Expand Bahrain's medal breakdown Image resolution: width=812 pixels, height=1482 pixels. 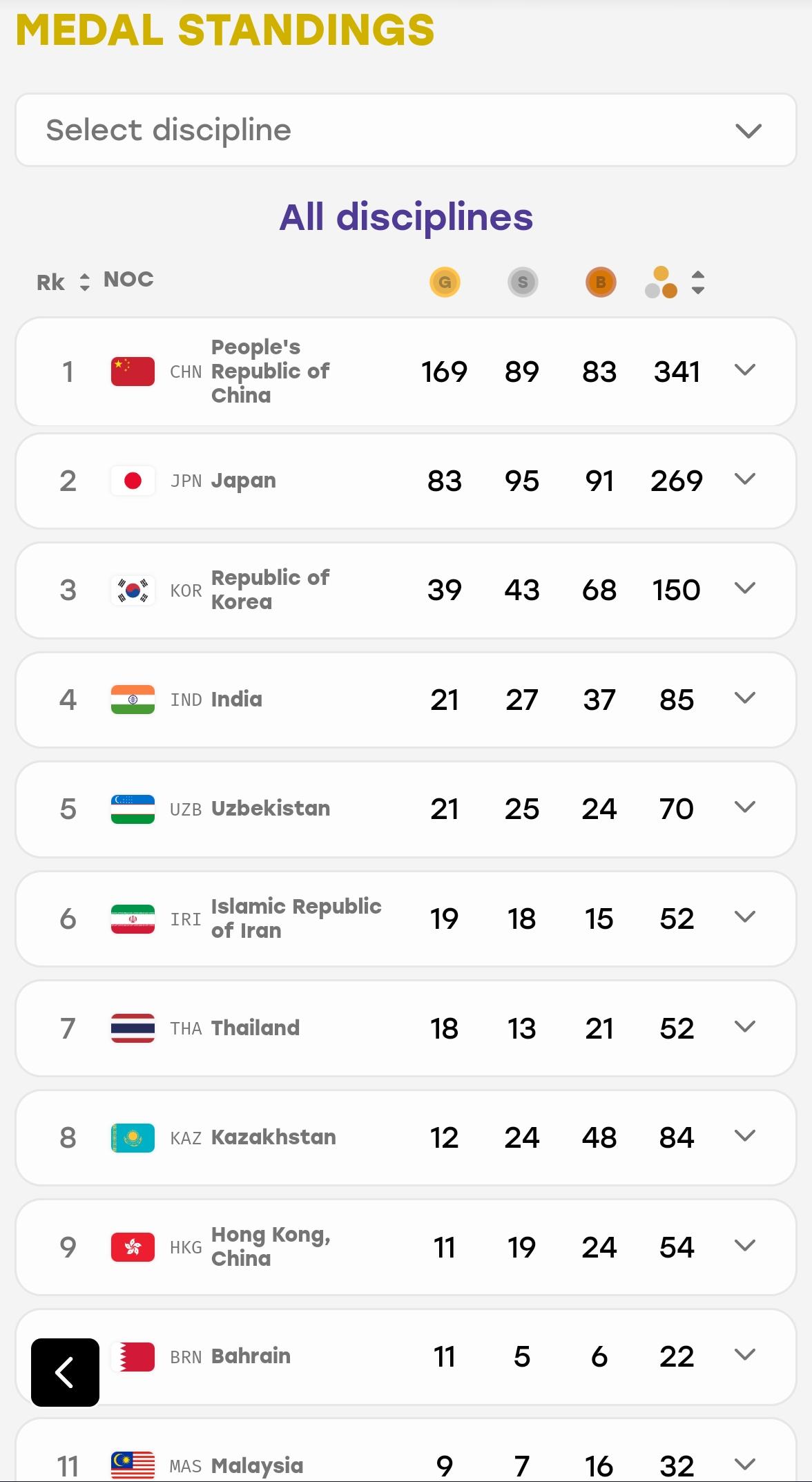coord(745,1355)
